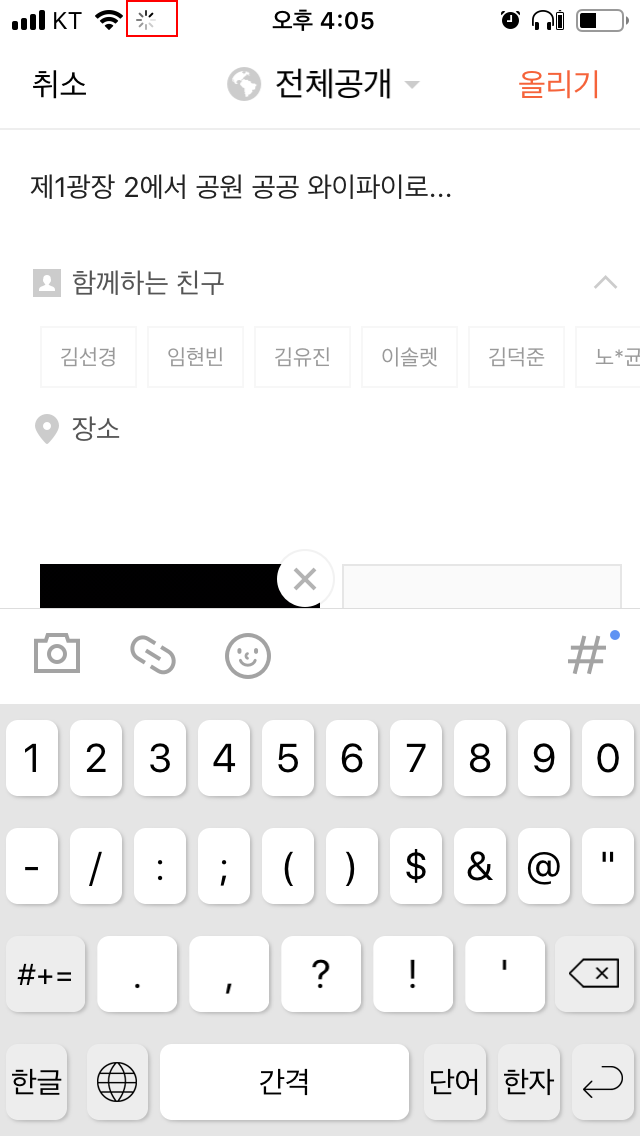This screenshot has width=640, height=1136.
Task: Tap 취소 to cancel the post
Action: 59,85
